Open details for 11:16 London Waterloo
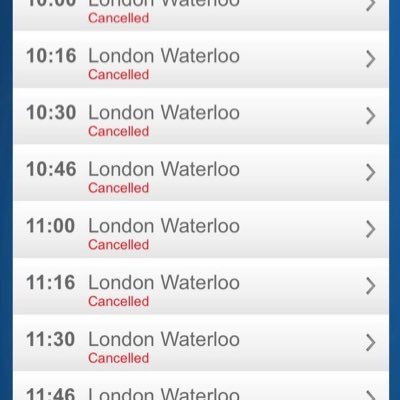 [201, 287]
